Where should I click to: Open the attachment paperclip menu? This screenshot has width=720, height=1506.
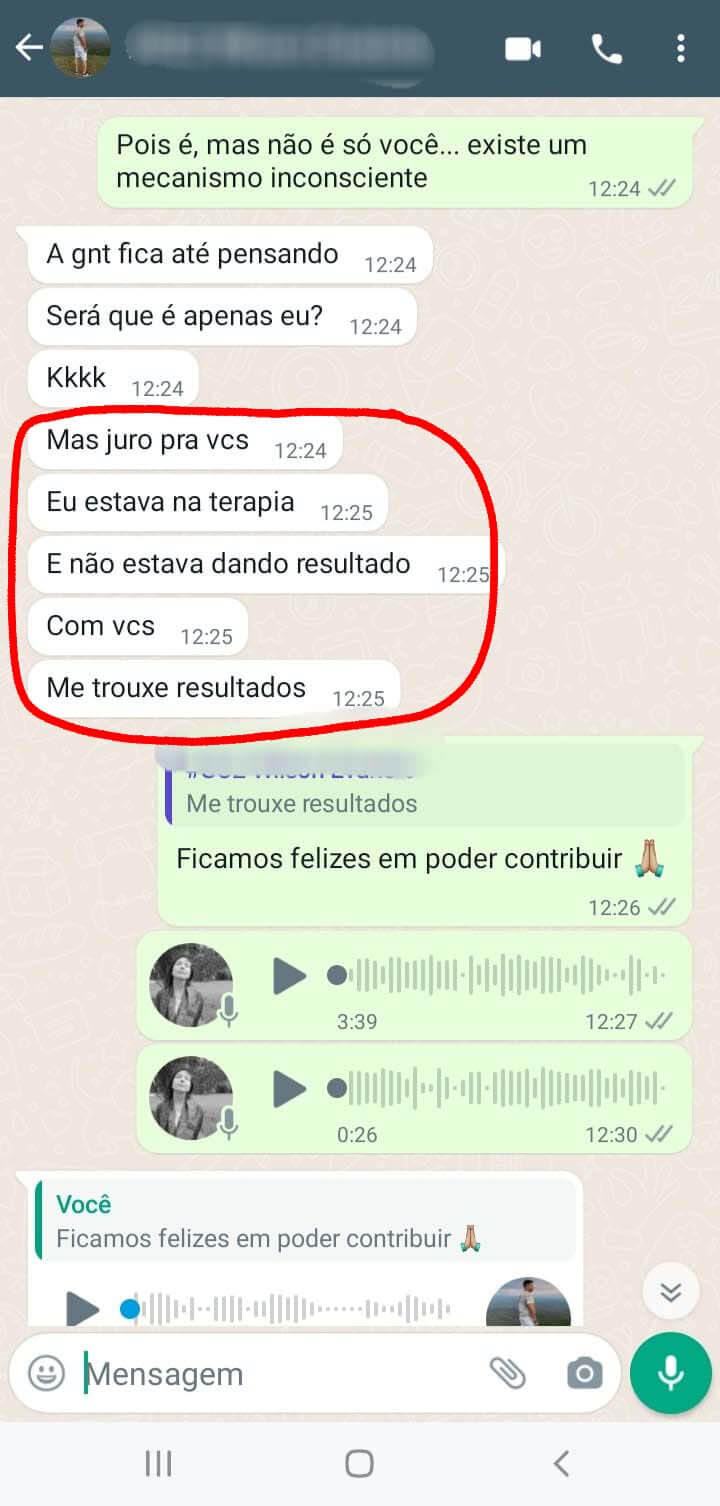coord(508,1373)
